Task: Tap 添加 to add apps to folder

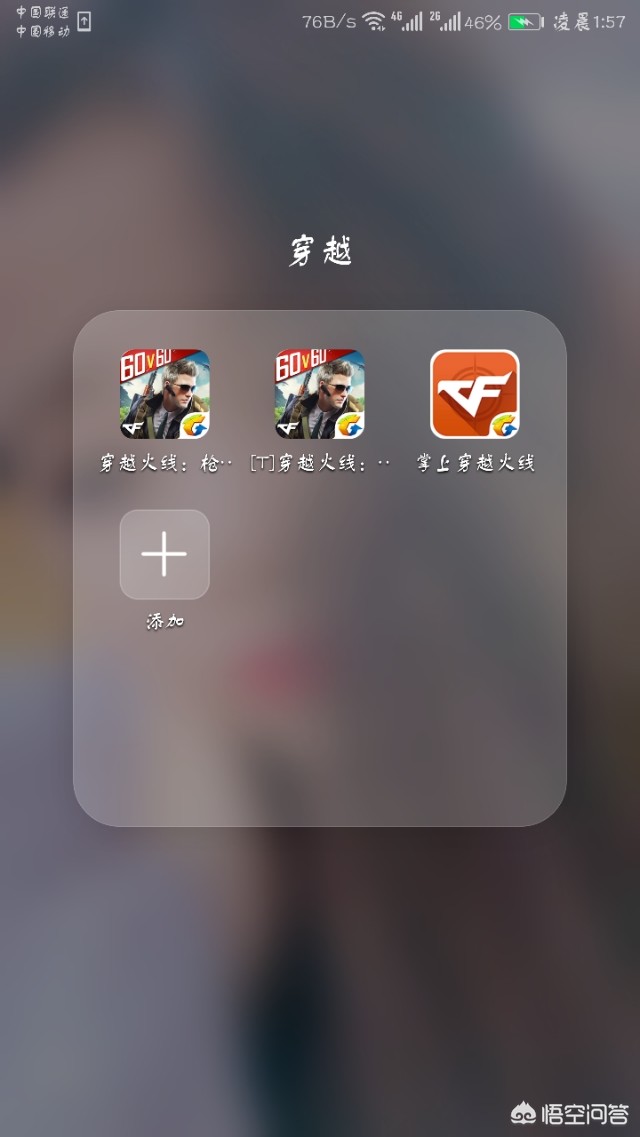Action: [165, 555]
